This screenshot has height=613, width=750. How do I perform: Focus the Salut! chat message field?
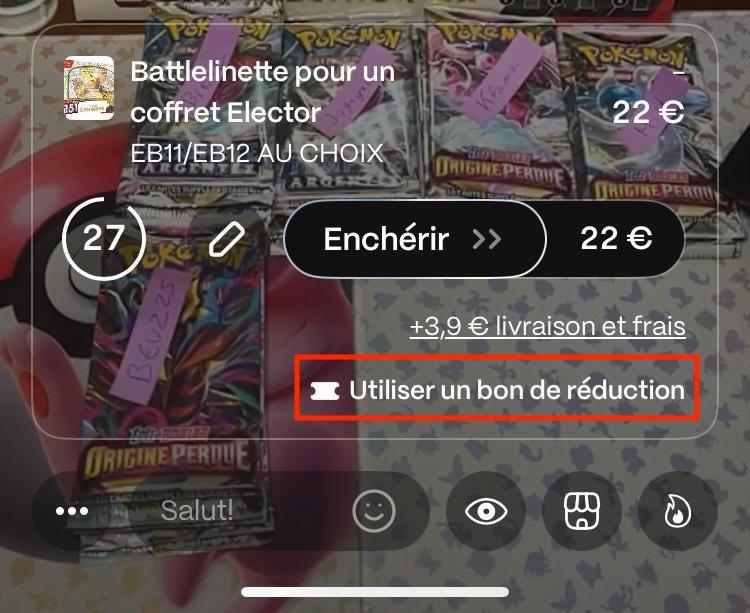230,511
